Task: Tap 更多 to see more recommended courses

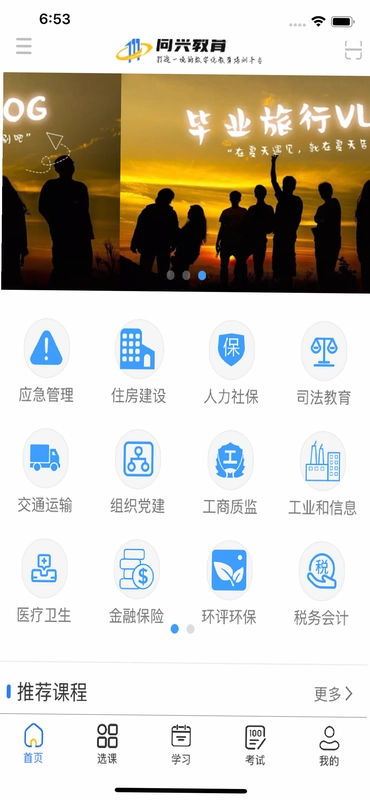Action: point(333,694)
